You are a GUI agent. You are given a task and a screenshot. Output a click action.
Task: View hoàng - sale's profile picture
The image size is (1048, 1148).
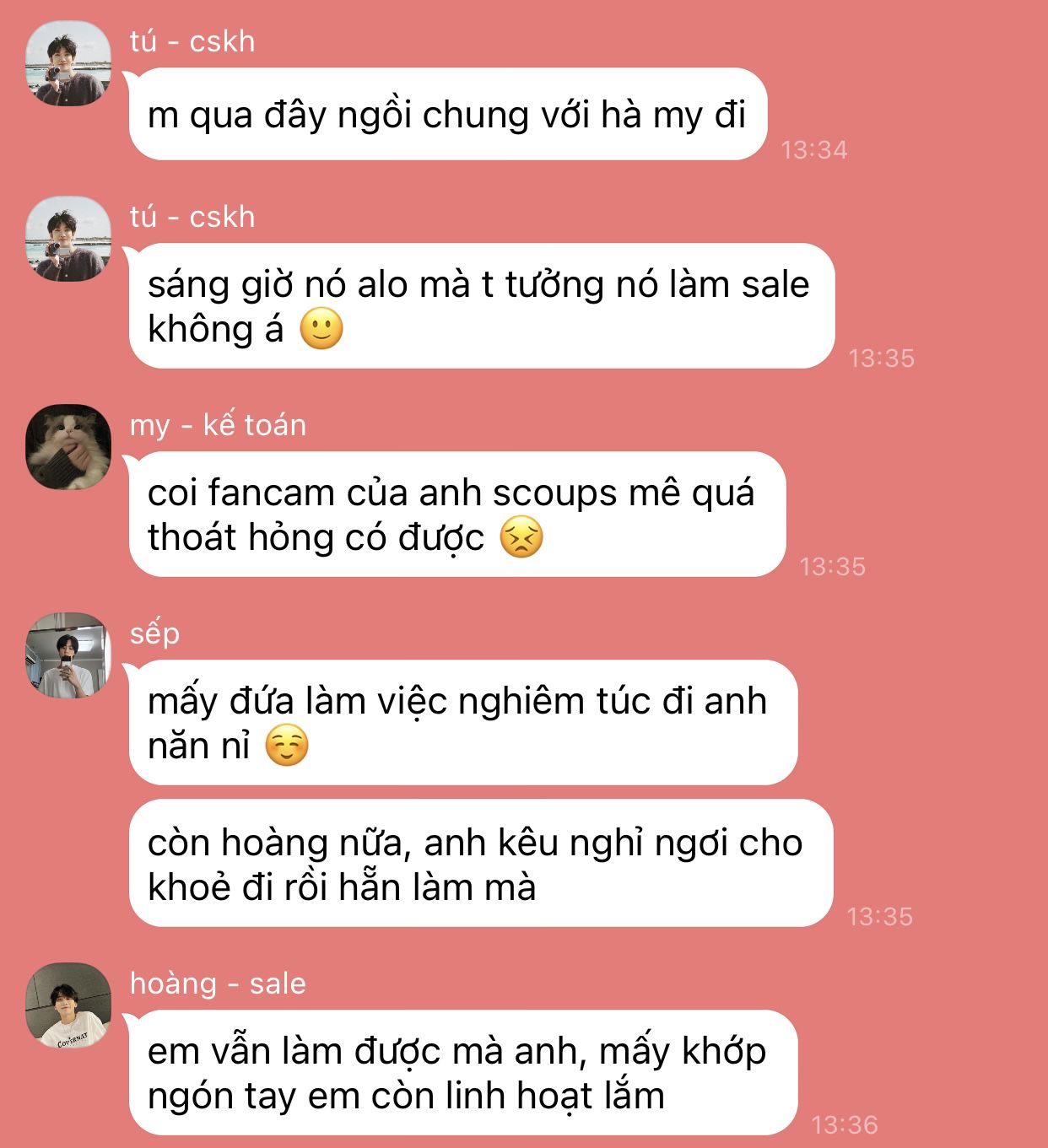[68, 1005]
